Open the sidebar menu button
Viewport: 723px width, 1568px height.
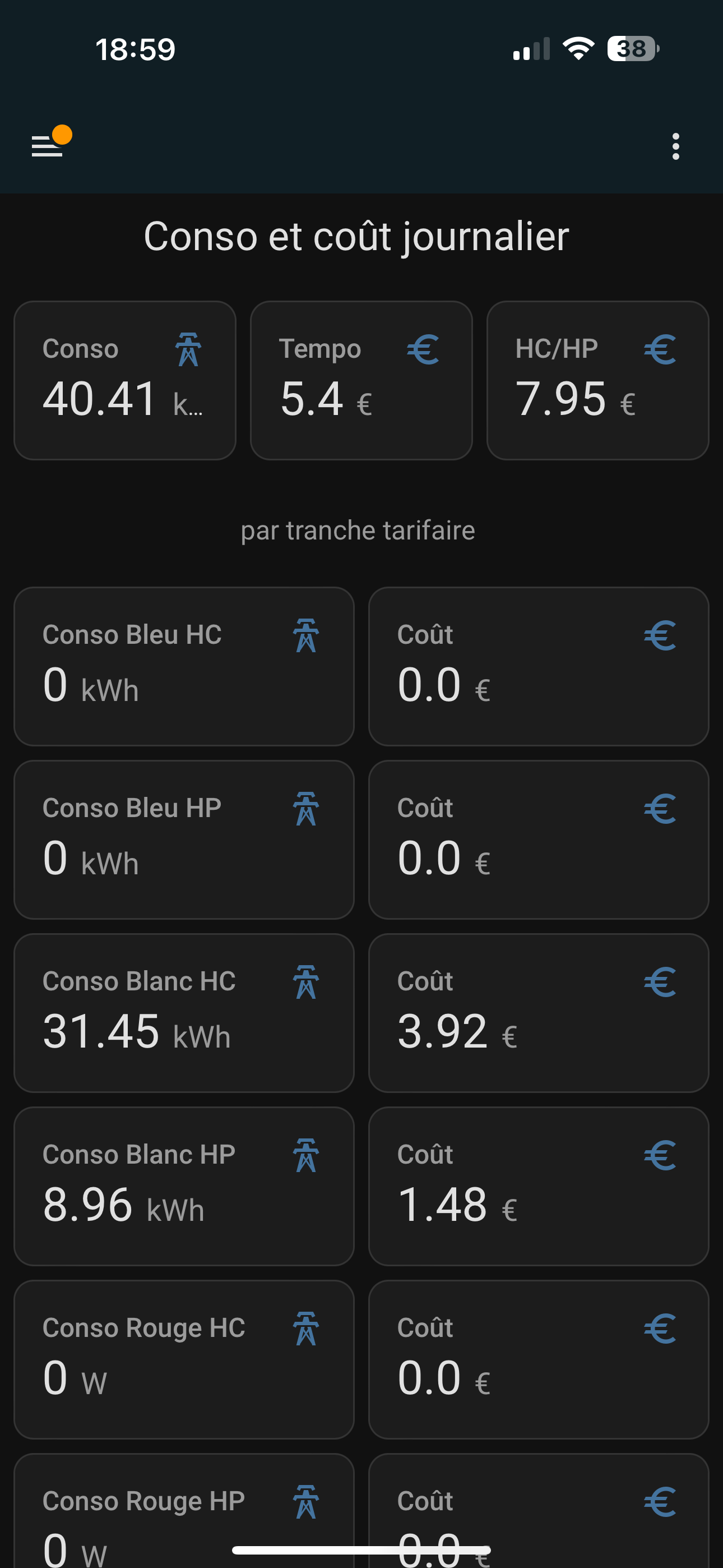point(48,146)
